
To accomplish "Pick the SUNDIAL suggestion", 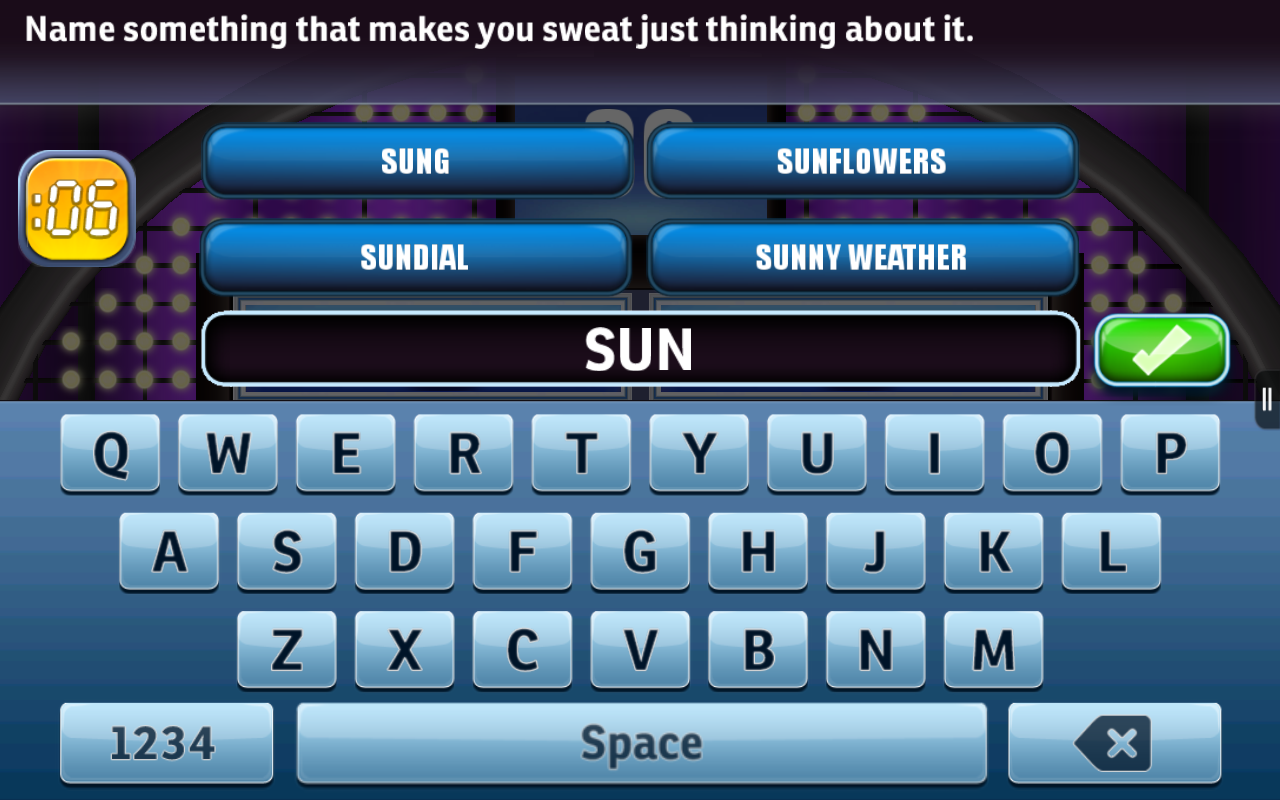I will pos(415,257).
